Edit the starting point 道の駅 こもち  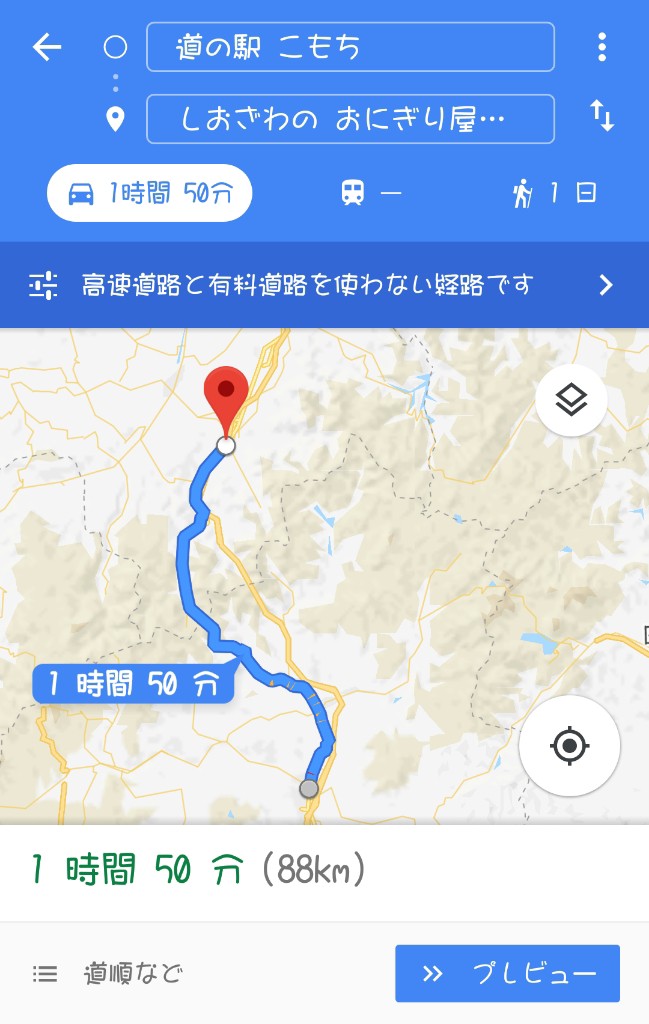350,47
